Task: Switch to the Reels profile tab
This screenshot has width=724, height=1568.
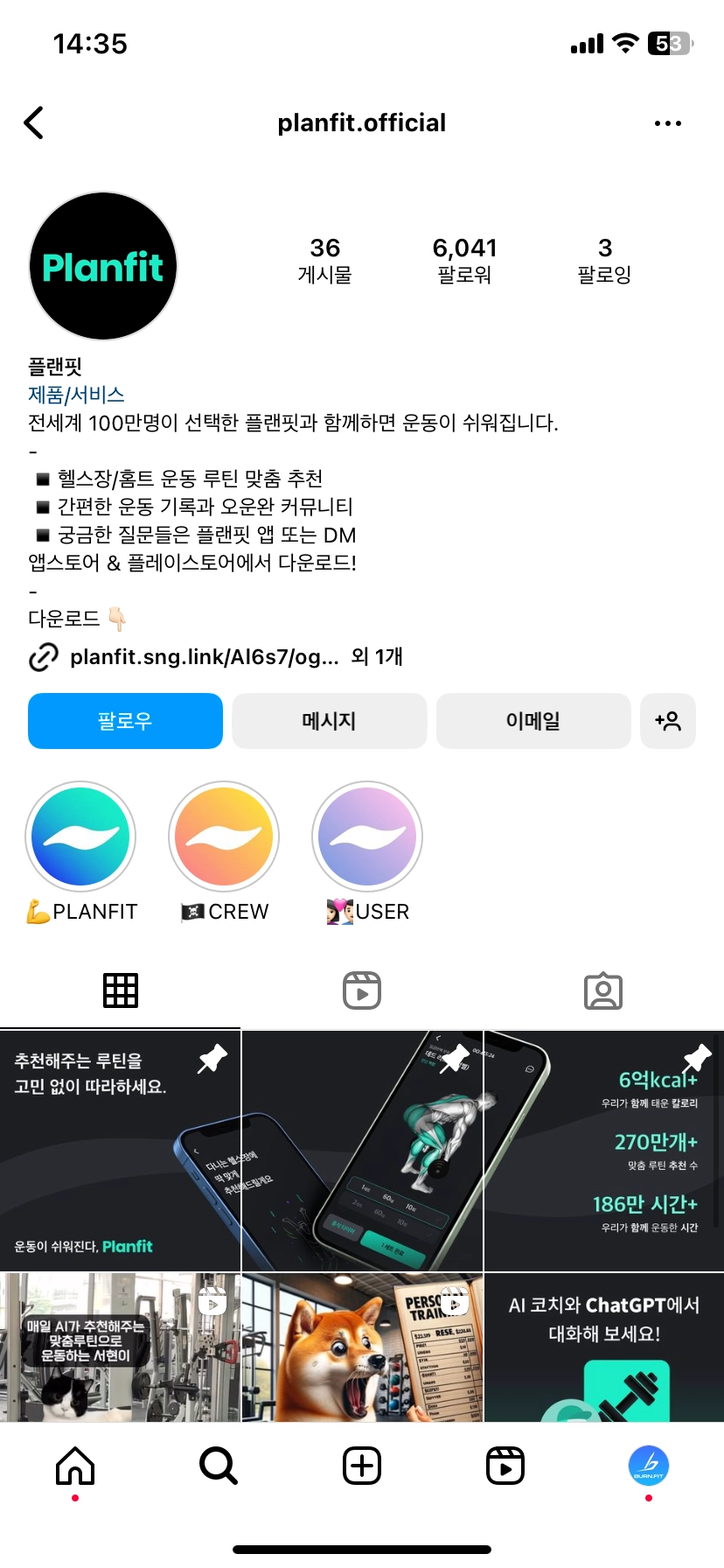Action: pyautogui.click(x=362, y=990)
